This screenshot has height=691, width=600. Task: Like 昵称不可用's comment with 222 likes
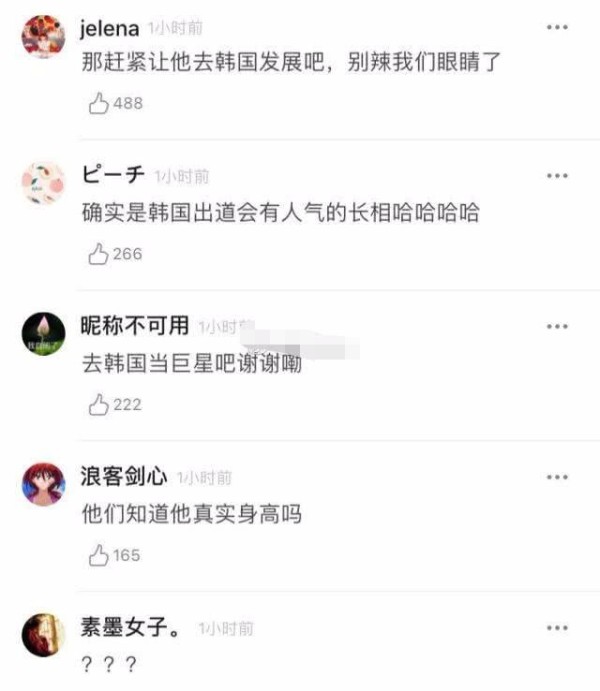click(99, 405)
